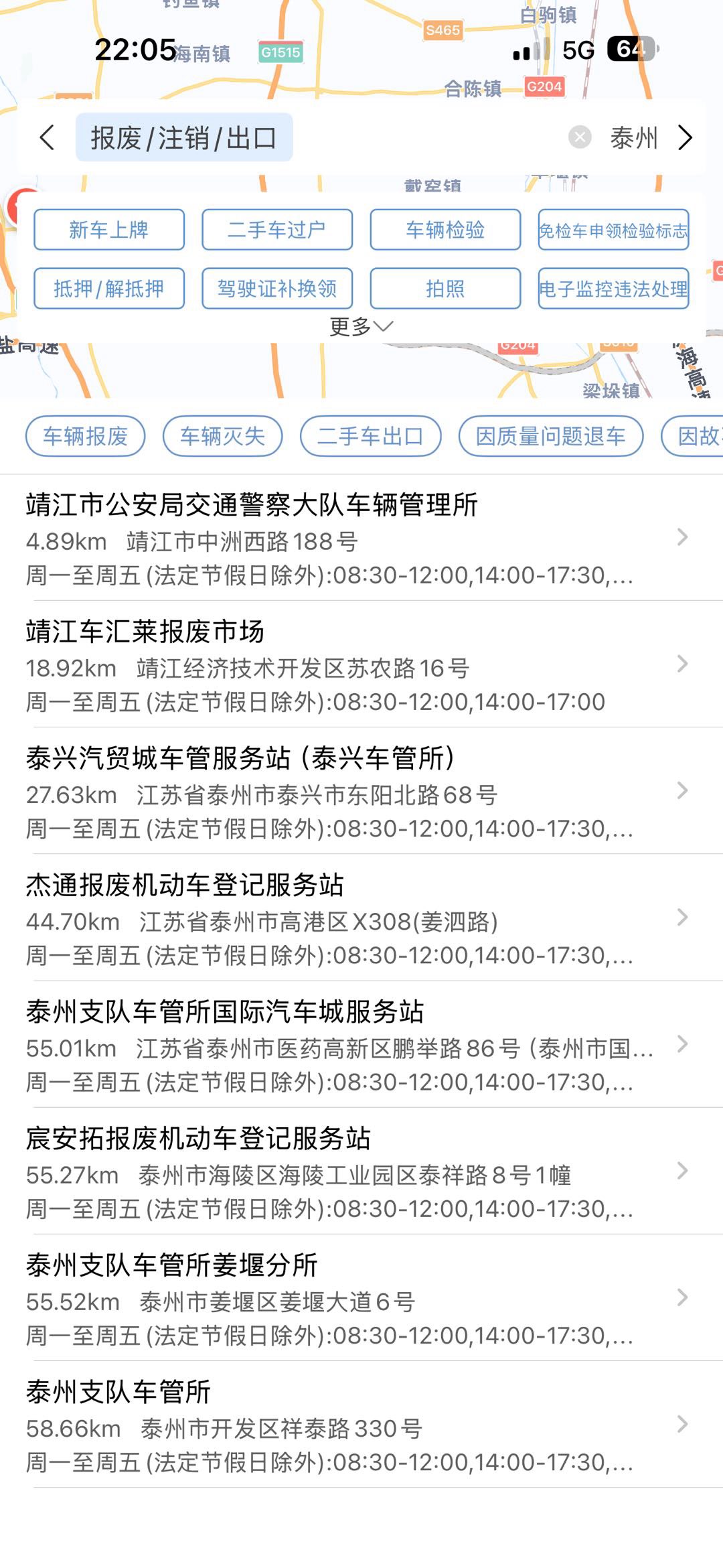Apply the 因质量问题退车 filter

pos(550,436)
